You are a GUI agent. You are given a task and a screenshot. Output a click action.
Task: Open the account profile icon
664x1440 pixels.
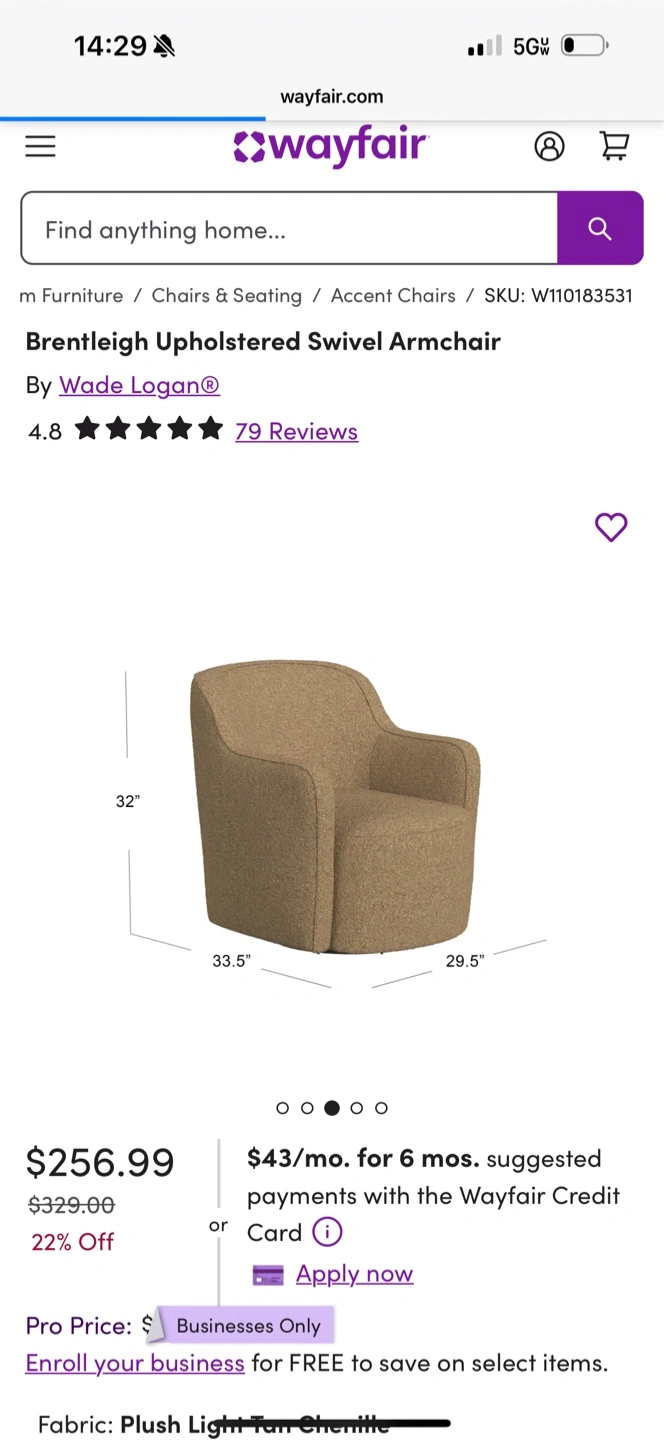coord(549,146)
